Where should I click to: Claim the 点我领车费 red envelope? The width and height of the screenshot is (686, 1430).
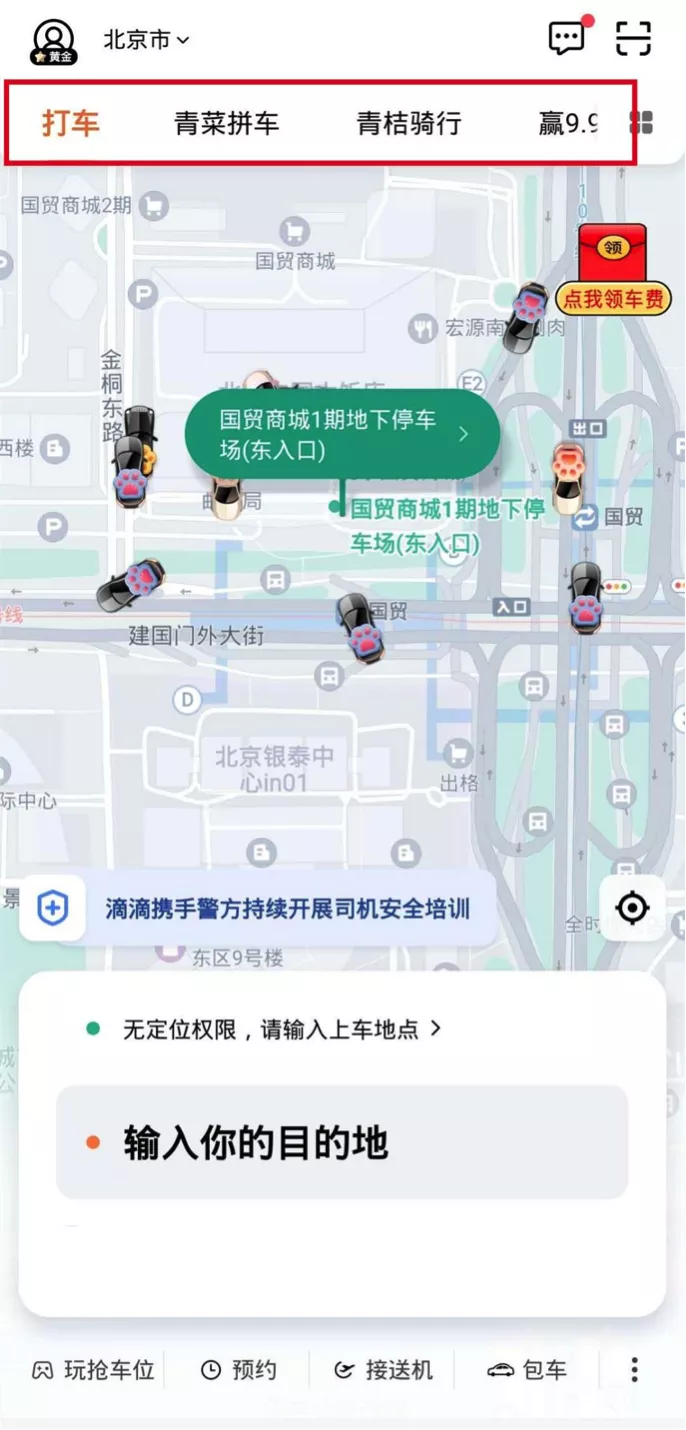point(613,270)
